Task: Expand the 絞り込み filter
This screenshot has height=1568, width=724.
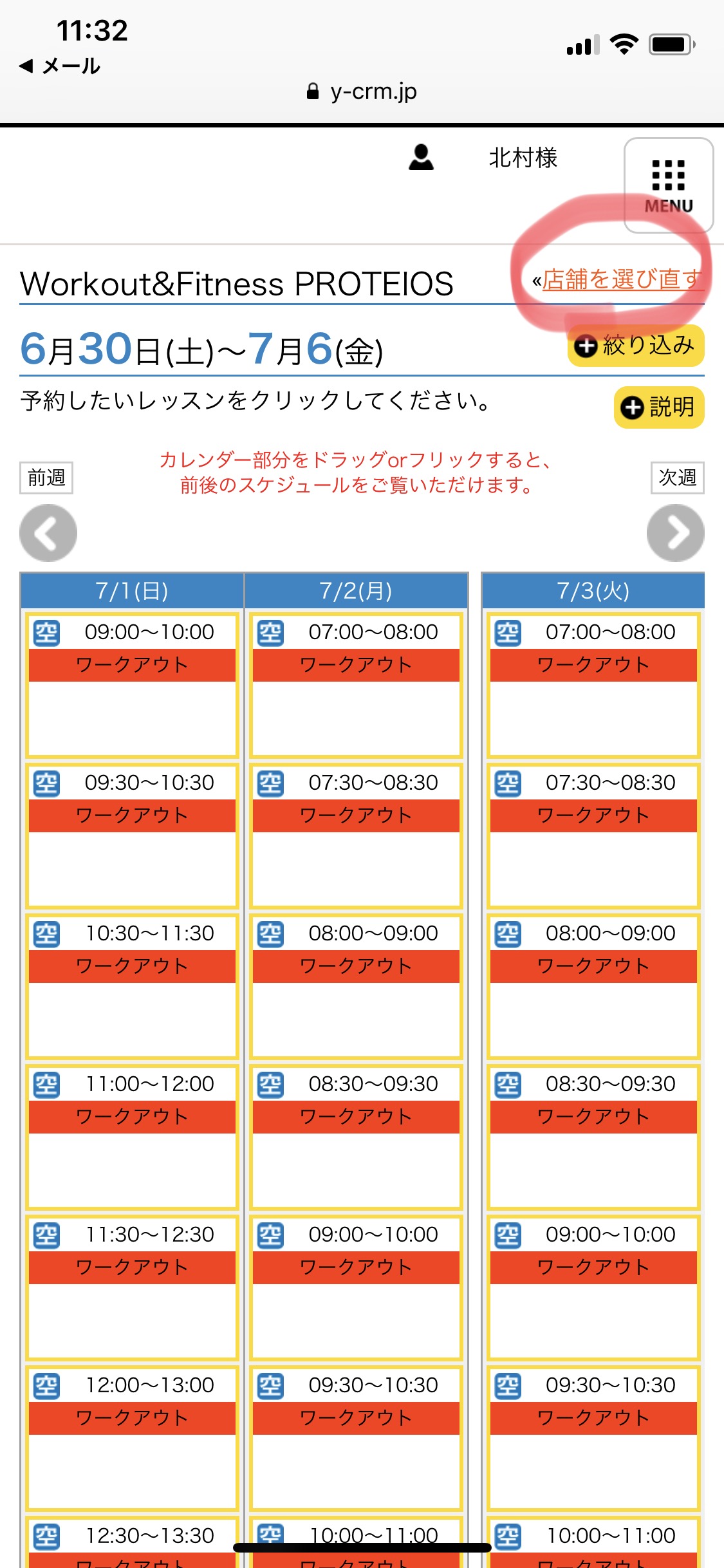Action: (636, 346)
